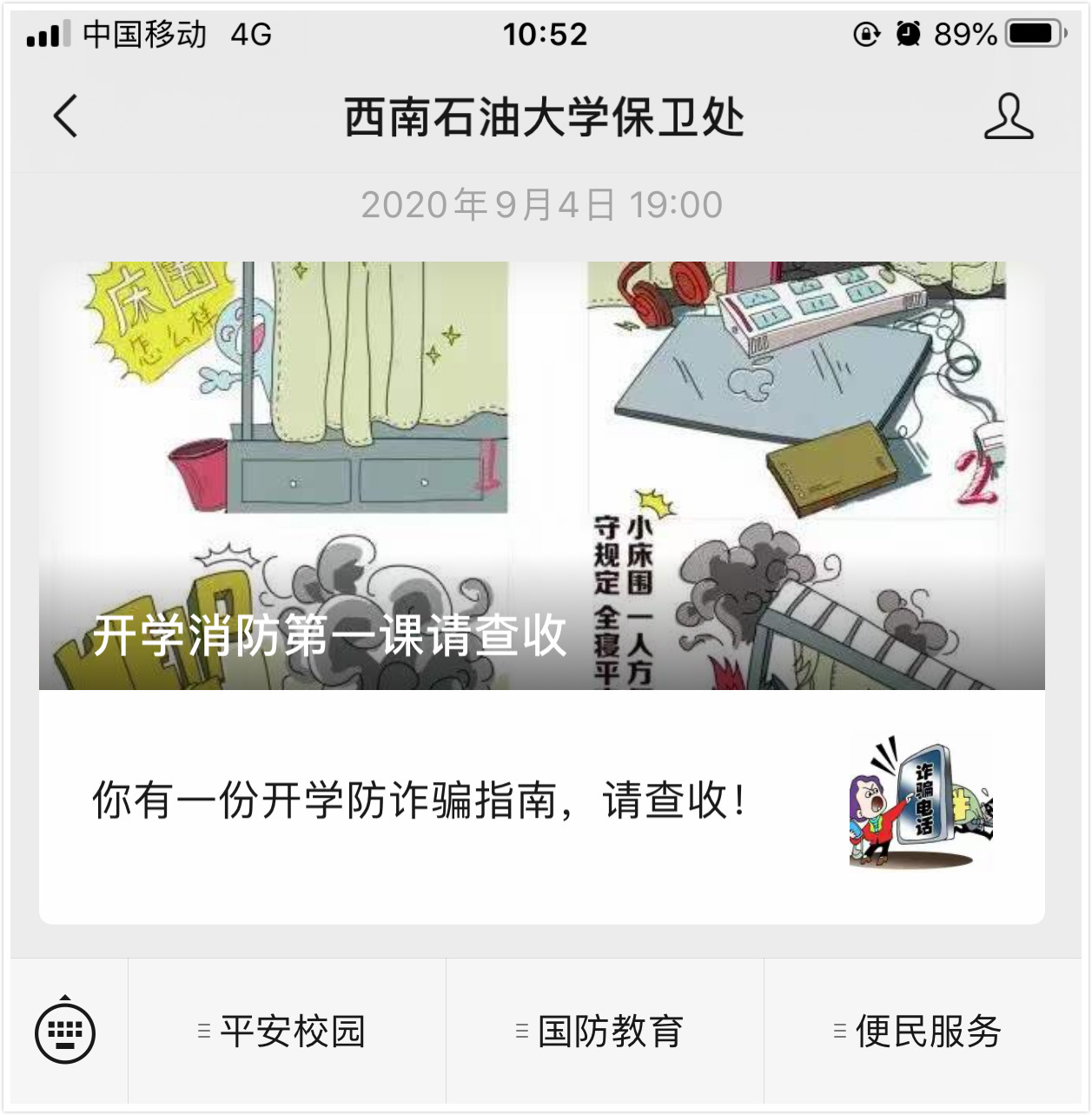Screen dimensions: 1092x1115
Task: Switch to keyboard input mode
Action: pyautogui.click(x=65, y=1032)
